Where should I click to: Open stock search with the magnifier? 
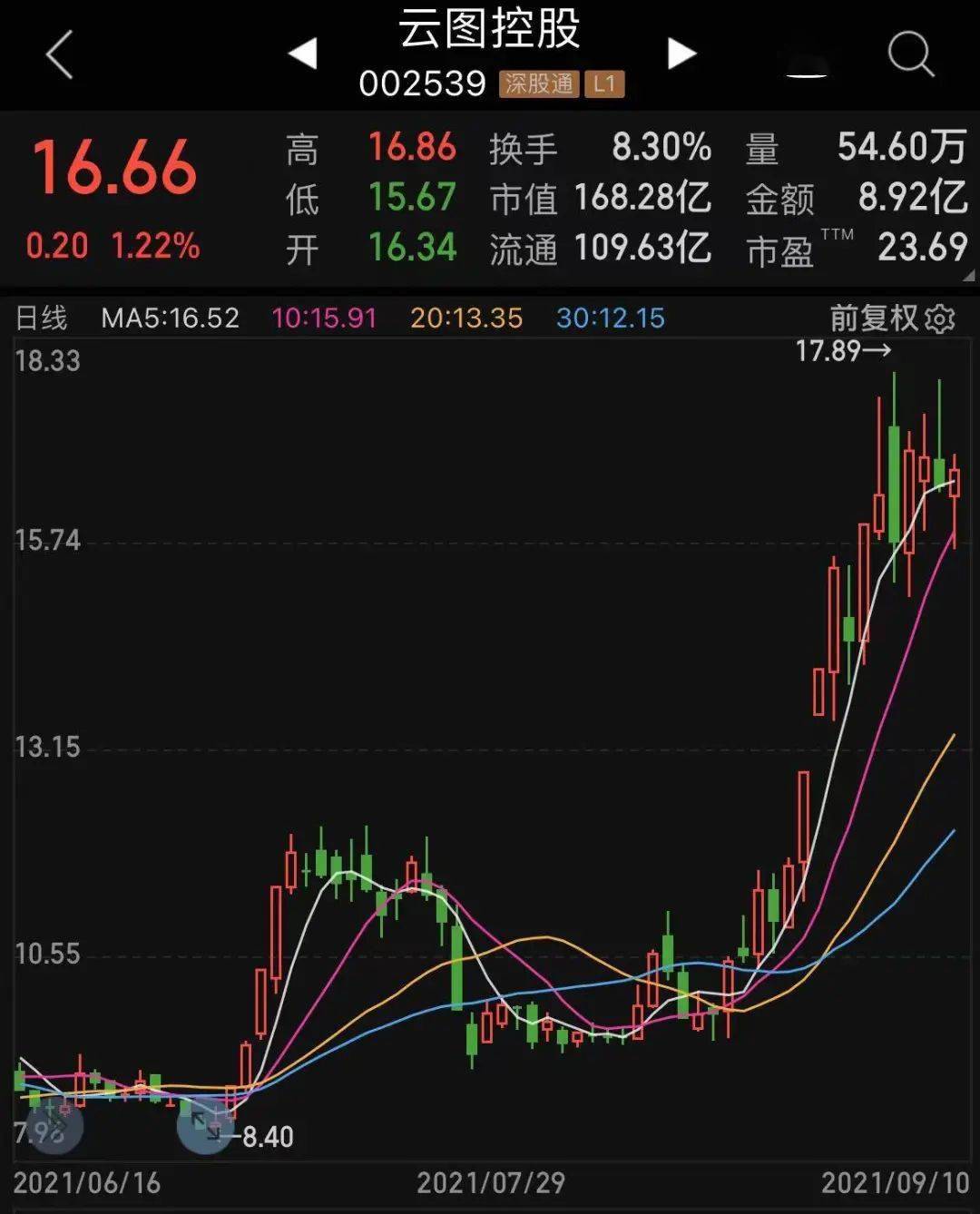909,54
